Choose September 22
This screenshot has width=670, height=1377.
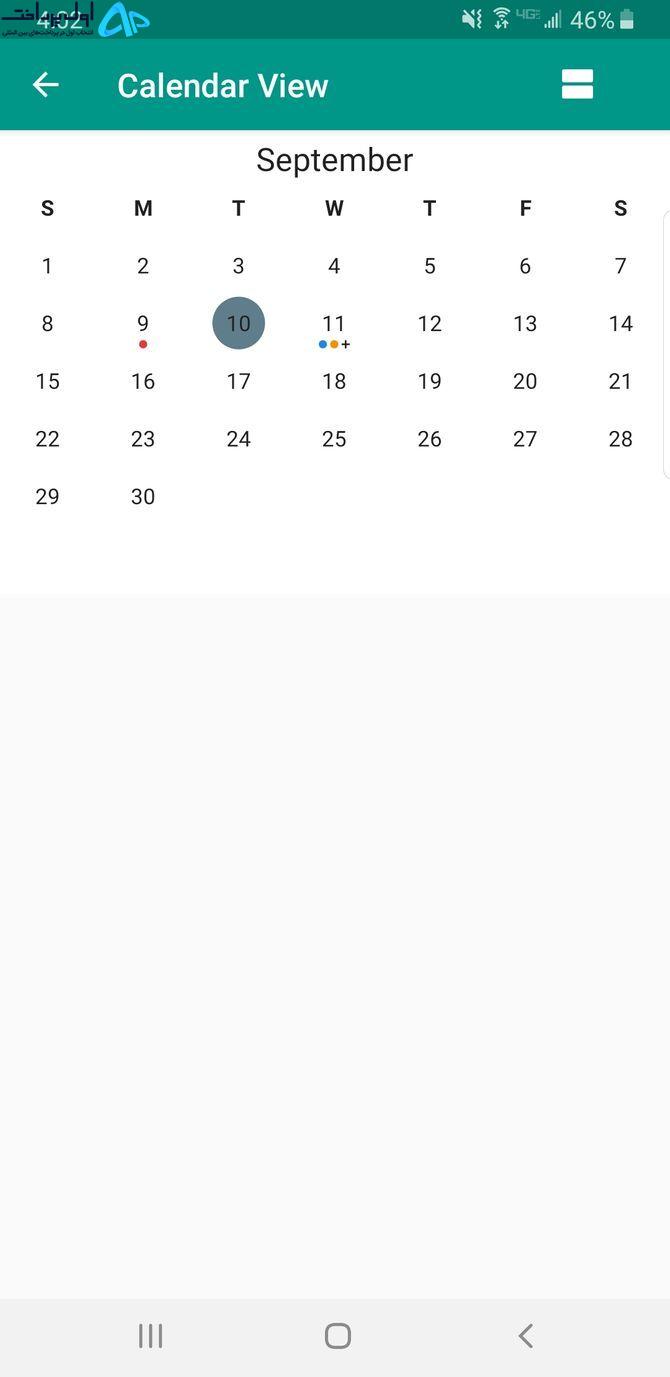point(47,439)
